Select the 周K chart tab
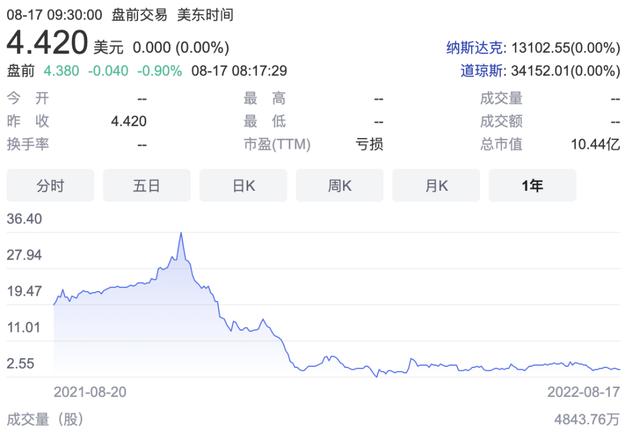 (x=339, y=185)
